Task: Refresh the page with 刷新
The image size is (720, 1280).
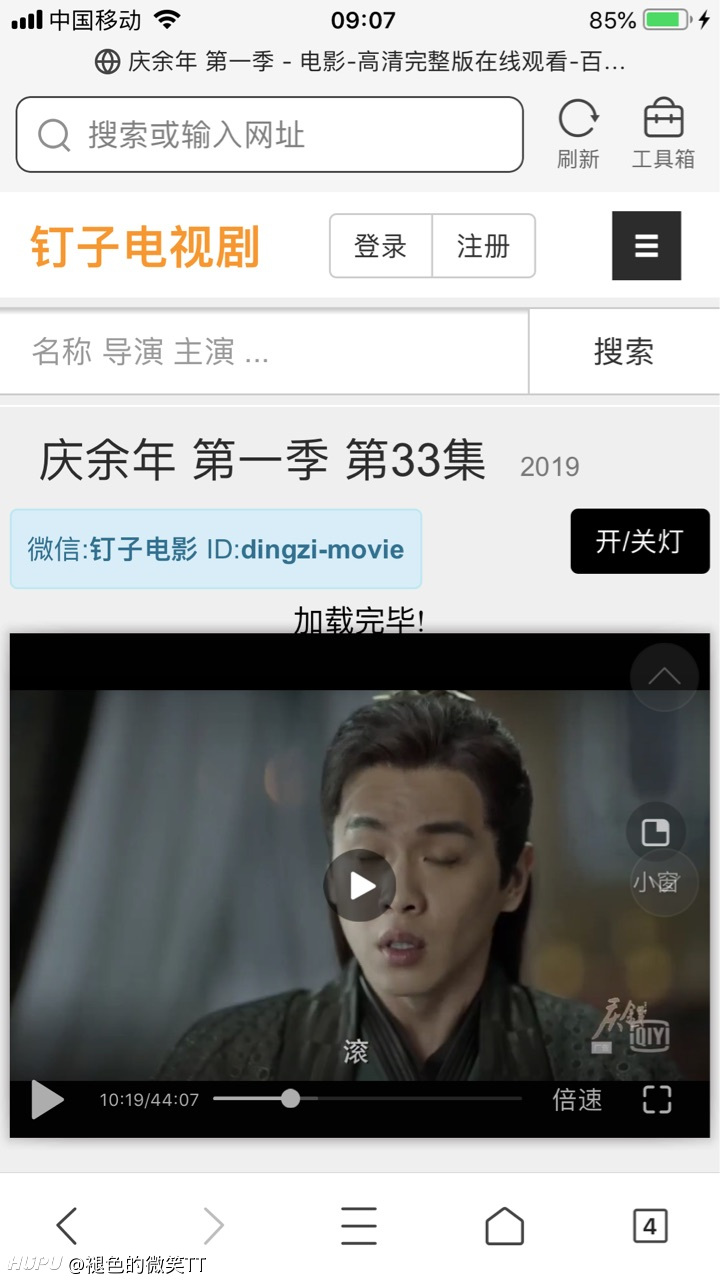Action: 578,134
